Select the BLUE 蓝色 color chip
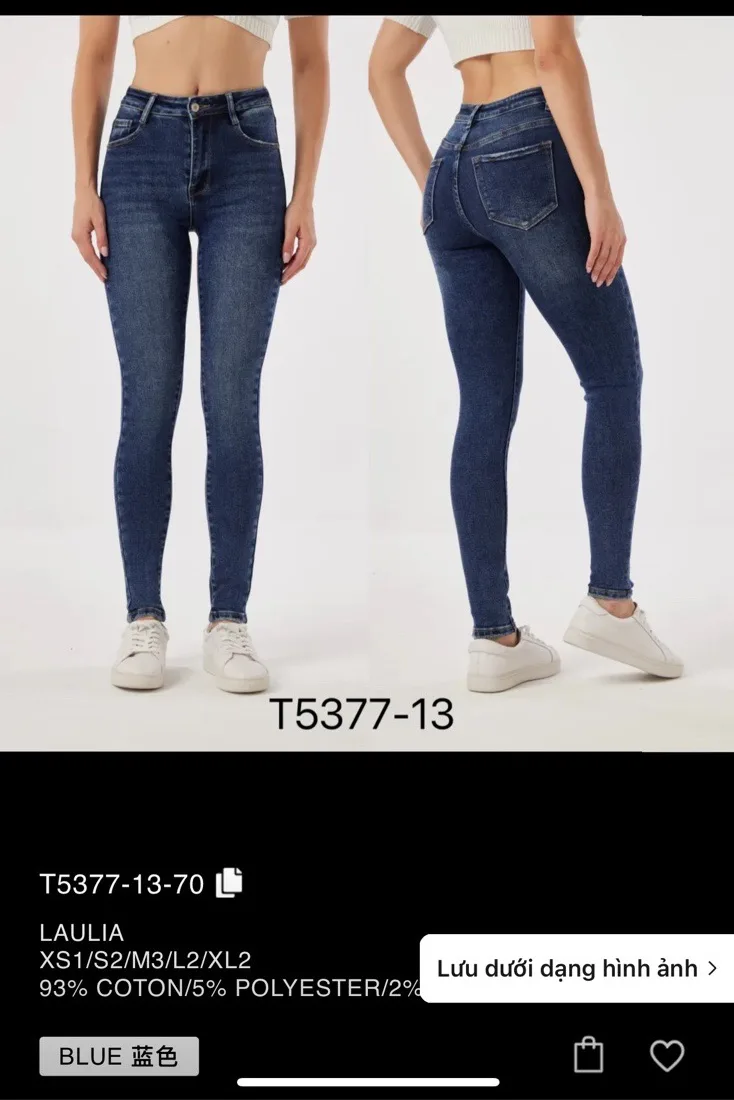 click(119, 1056)
